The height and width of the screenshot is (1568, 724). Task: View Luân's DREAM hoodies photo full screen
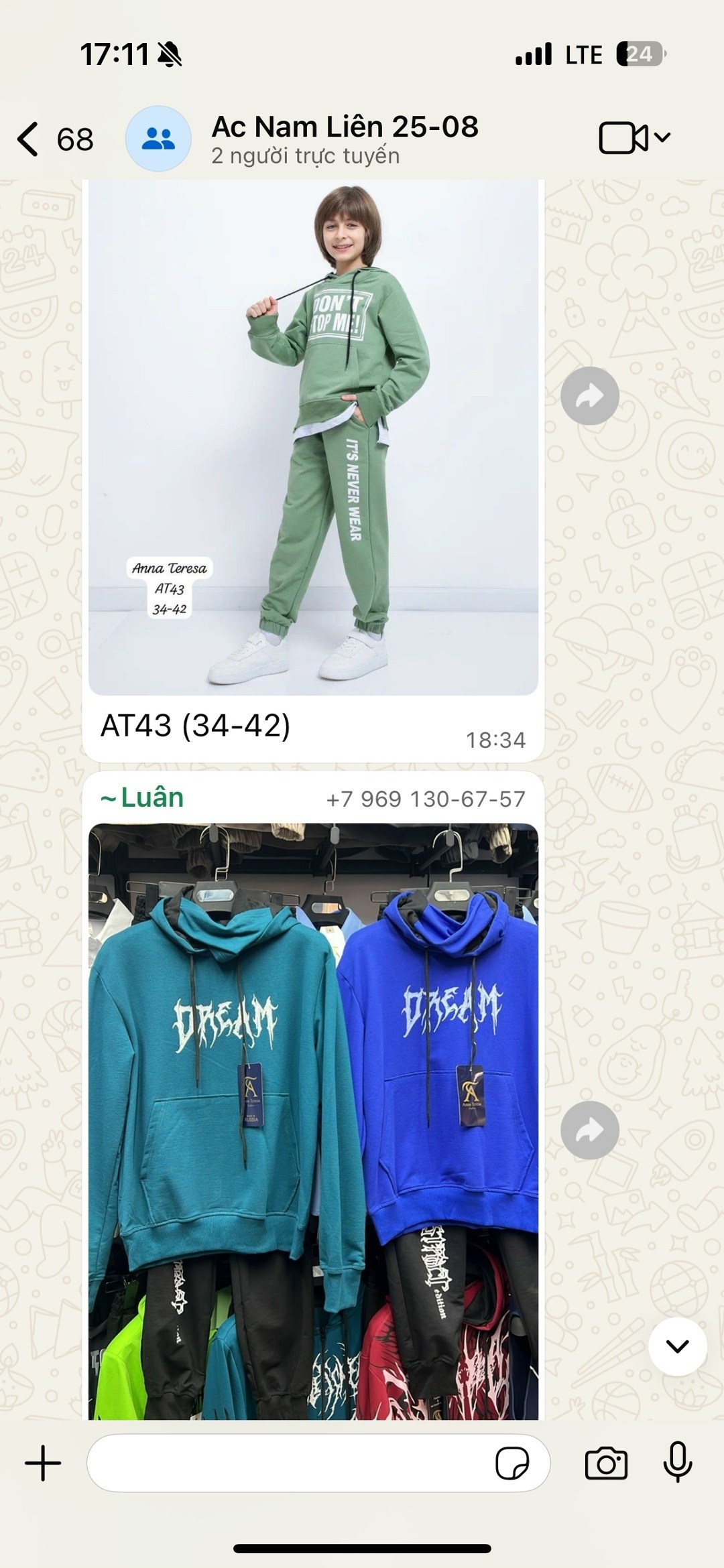[x=313, y=1119]
